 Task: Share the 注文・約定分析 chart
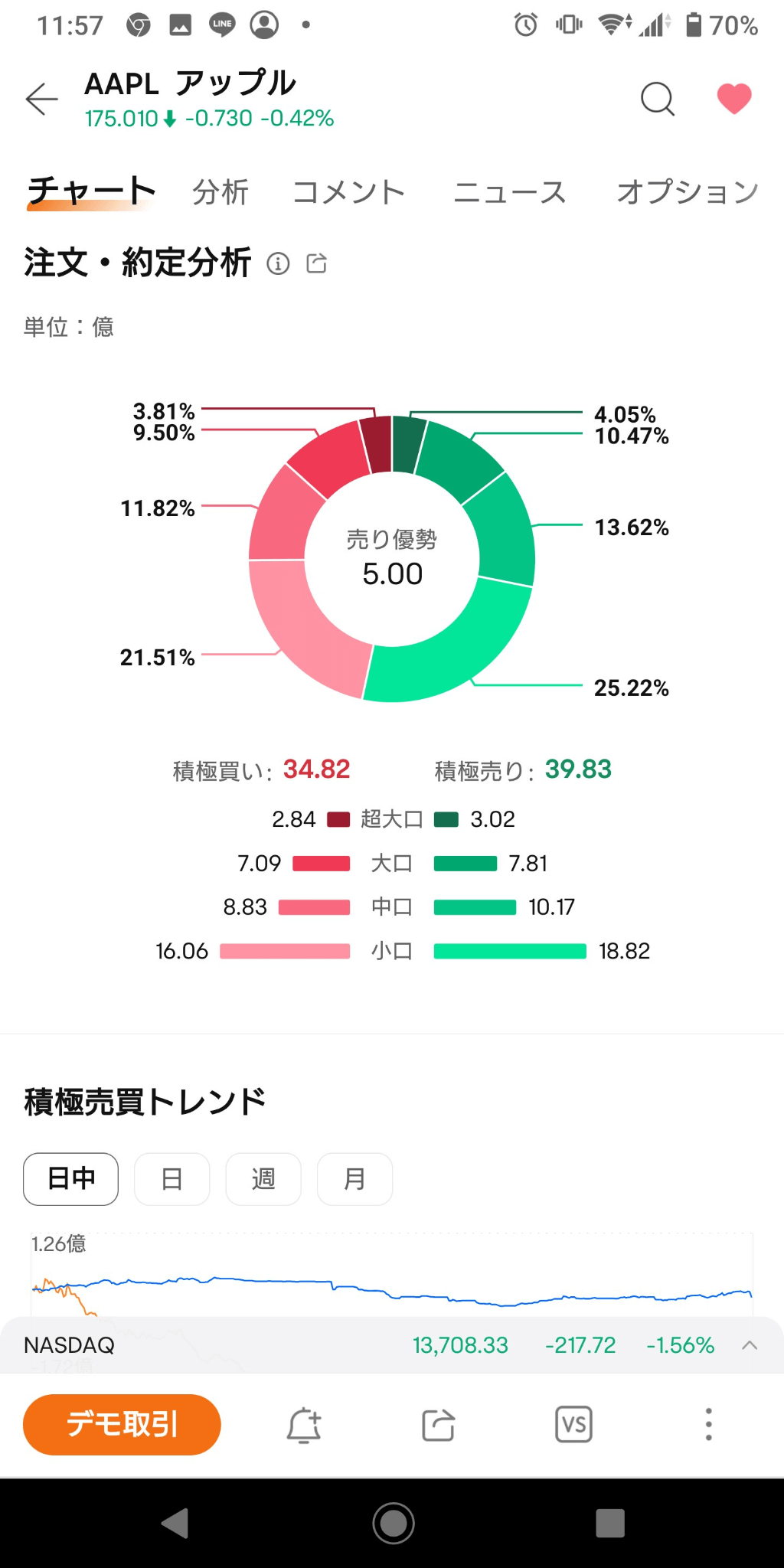click(x=316, y=264)
